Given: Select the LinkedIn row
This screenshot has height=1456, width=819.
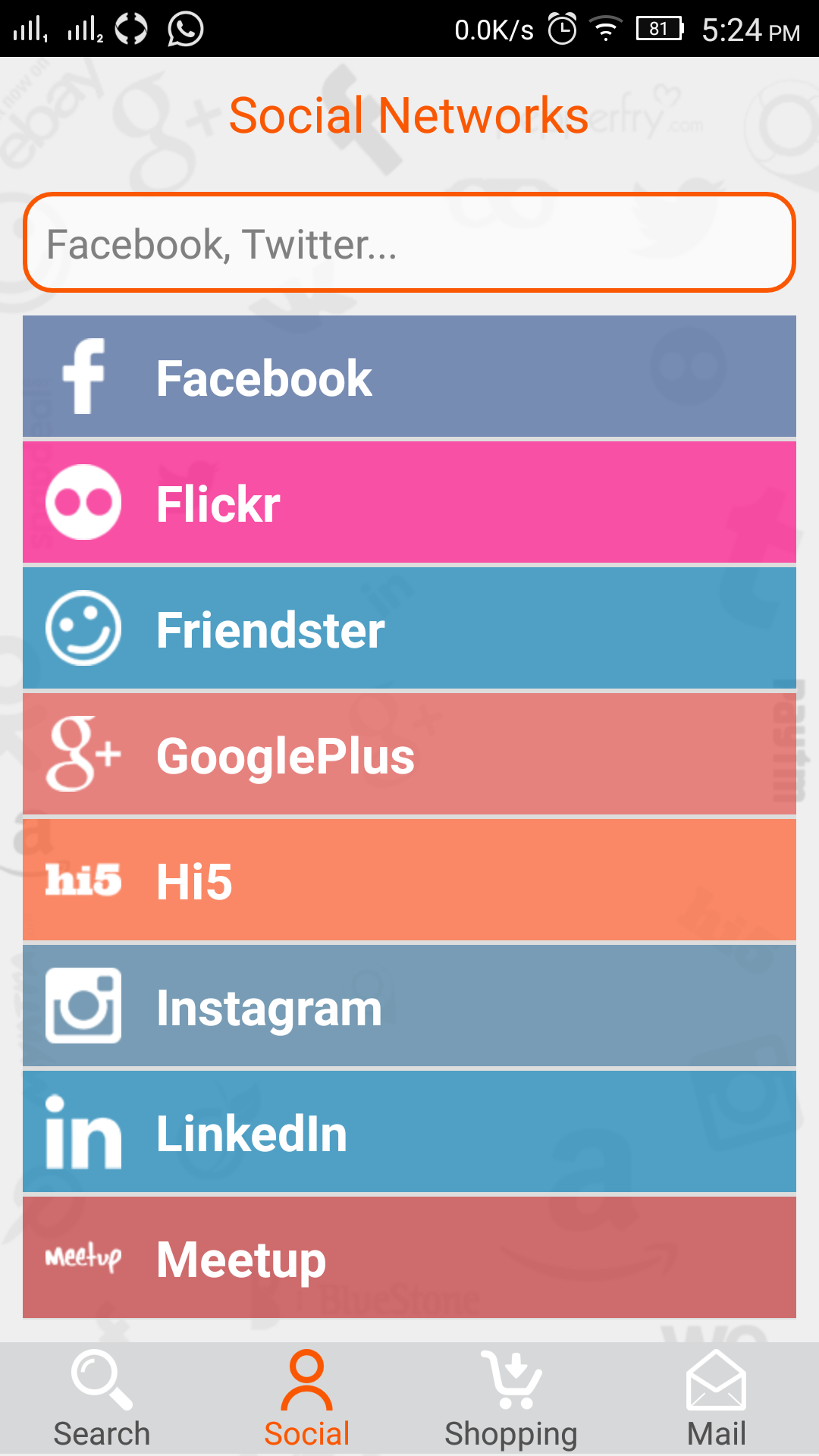Looking at the screenshot, I should (x=409, y=1131).
